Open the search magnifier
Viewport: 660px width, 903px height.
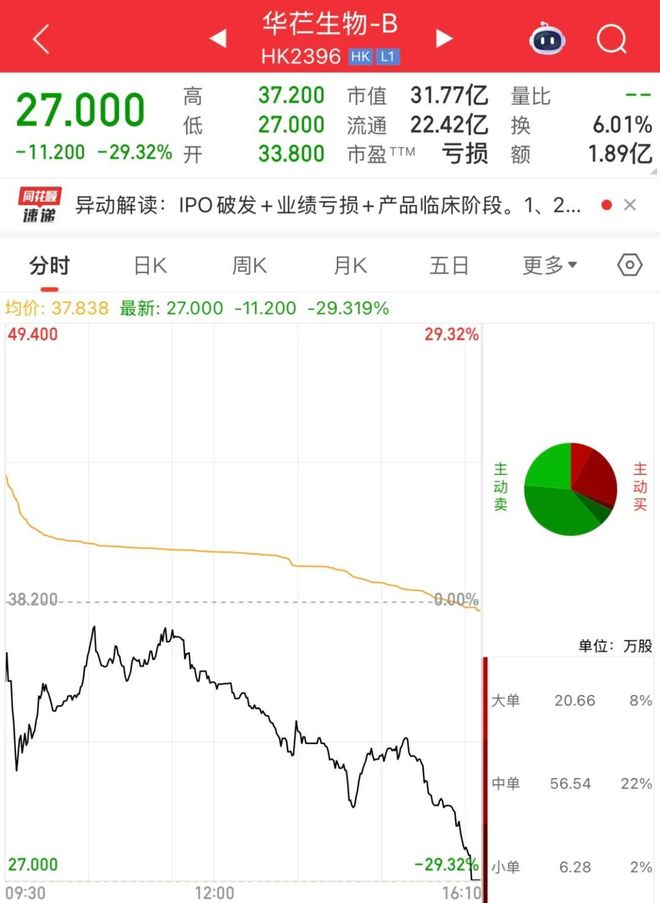coord(610,39)
